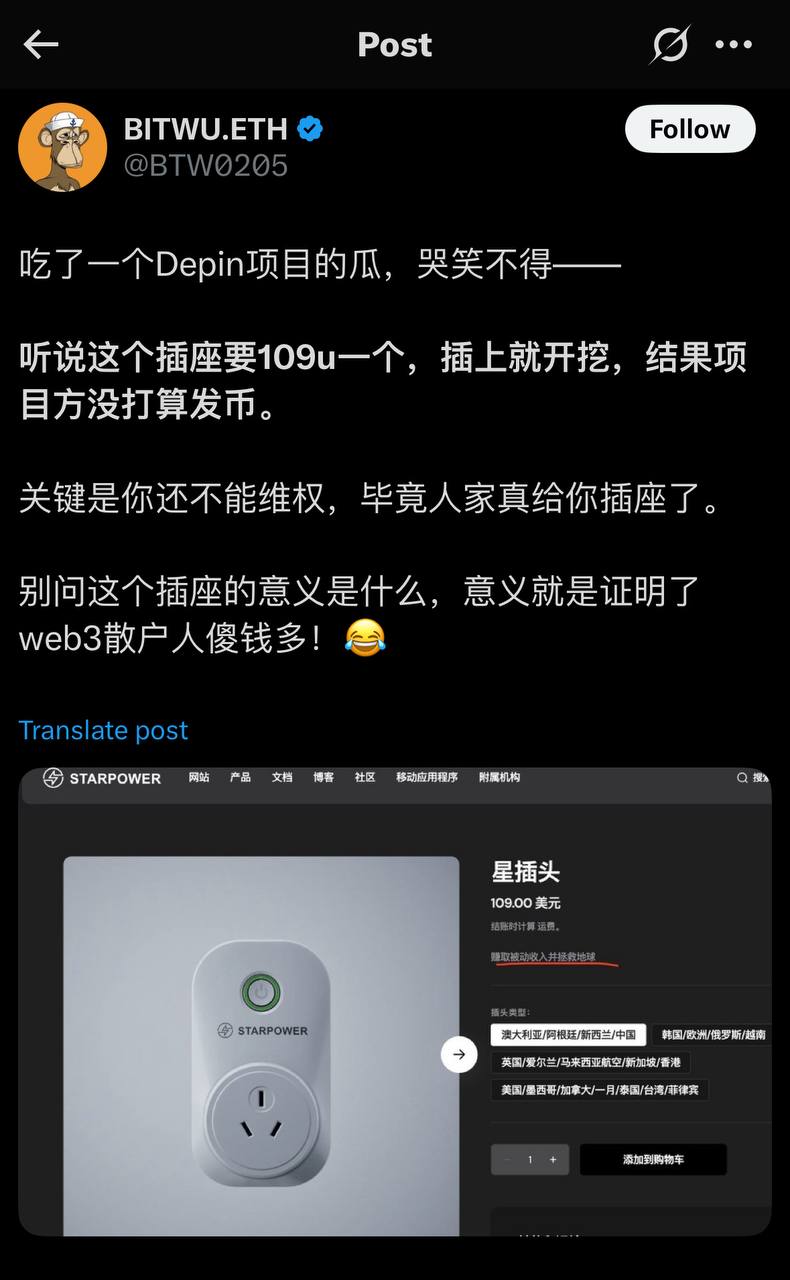Open the three-dot post options menu
790x1280 pixels.
click(x=735, y=45)
